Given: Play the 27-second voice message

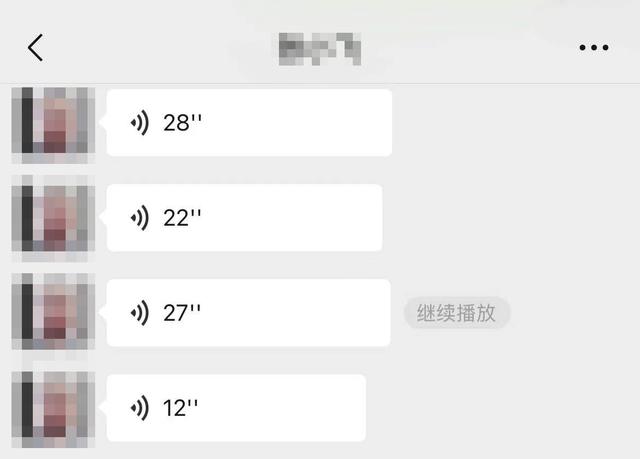Looking at the screenshot, I should [247, 313].
